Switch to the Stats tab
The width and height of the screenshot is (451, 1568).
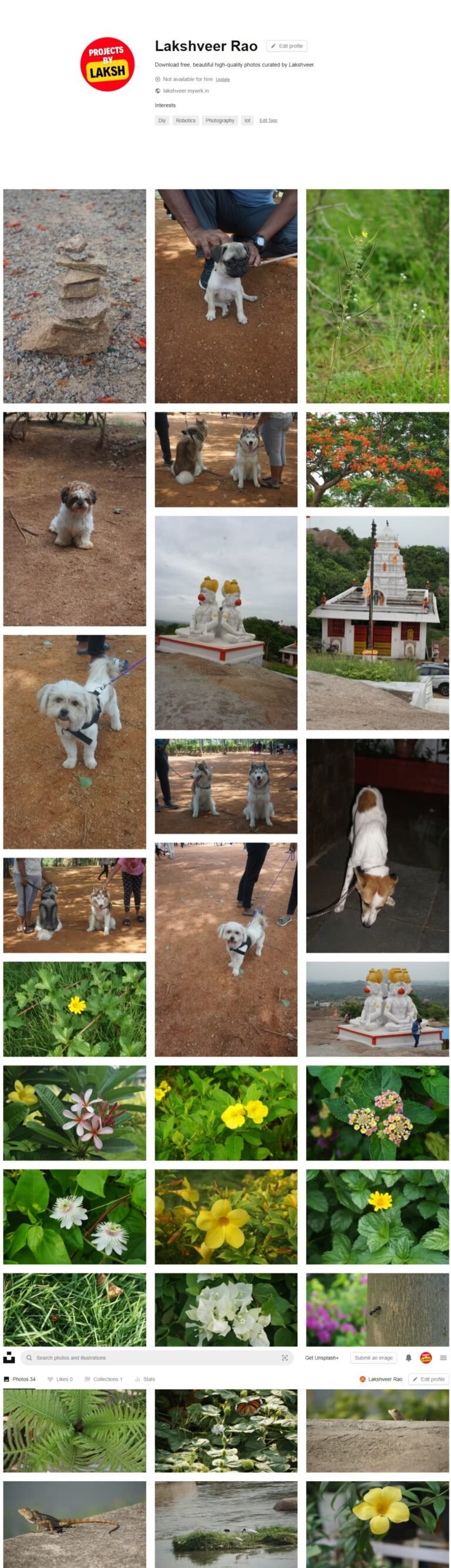coord(145,1378)
